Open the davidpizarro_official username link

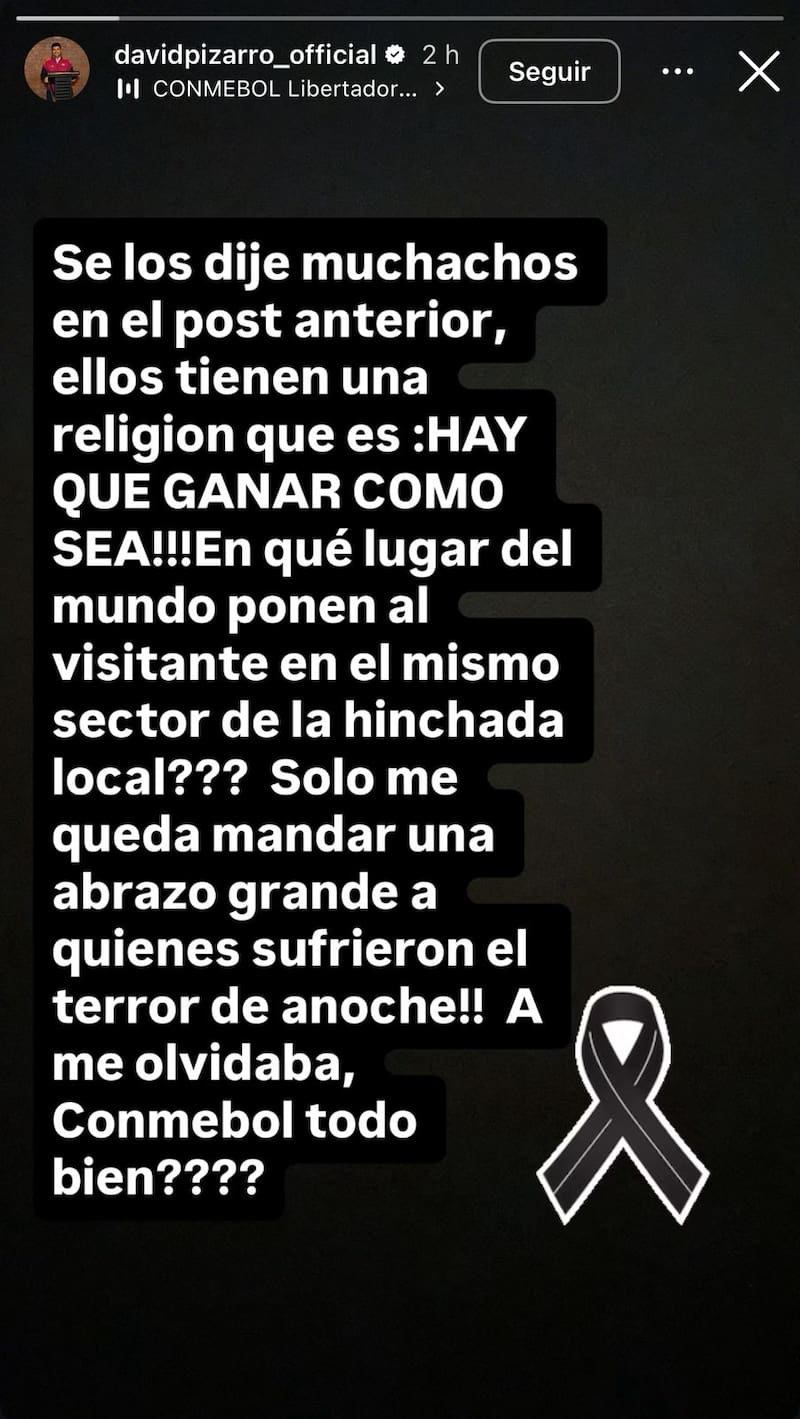coord(245,54)
